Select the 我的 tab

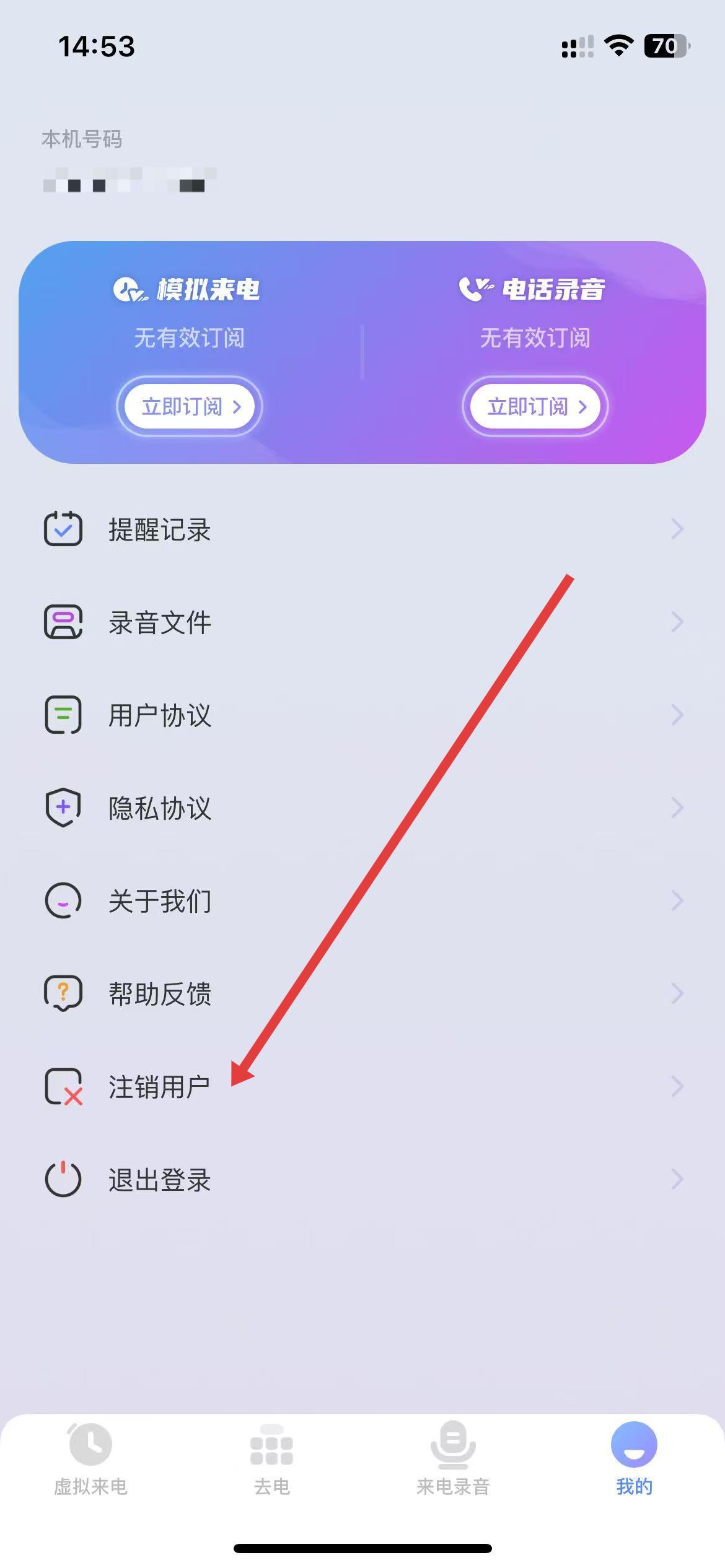pos(634,1459)
